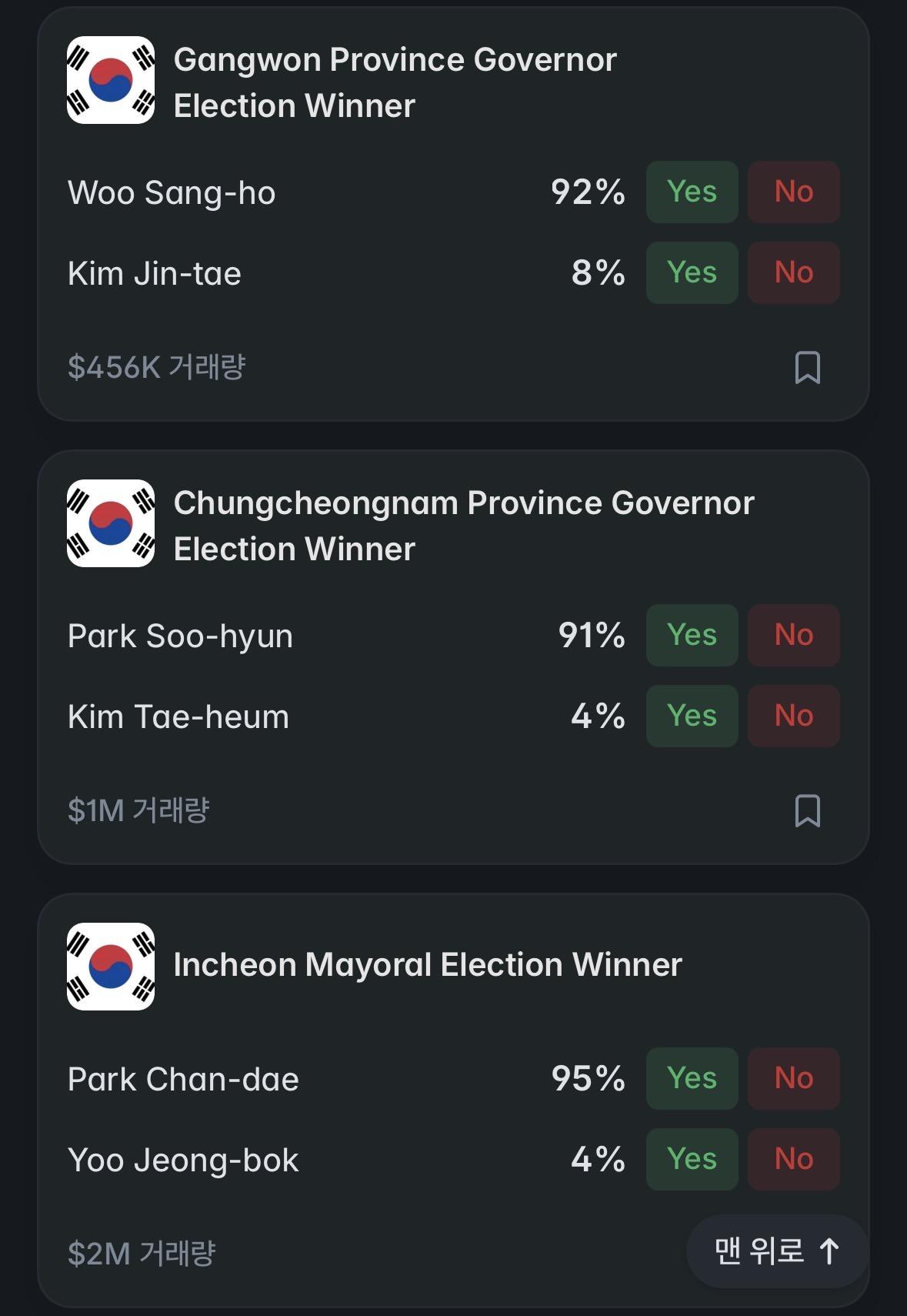Select No for Park Soo-hyun
Viewport: 907px width, 1316px height.
tap(794, 635)
